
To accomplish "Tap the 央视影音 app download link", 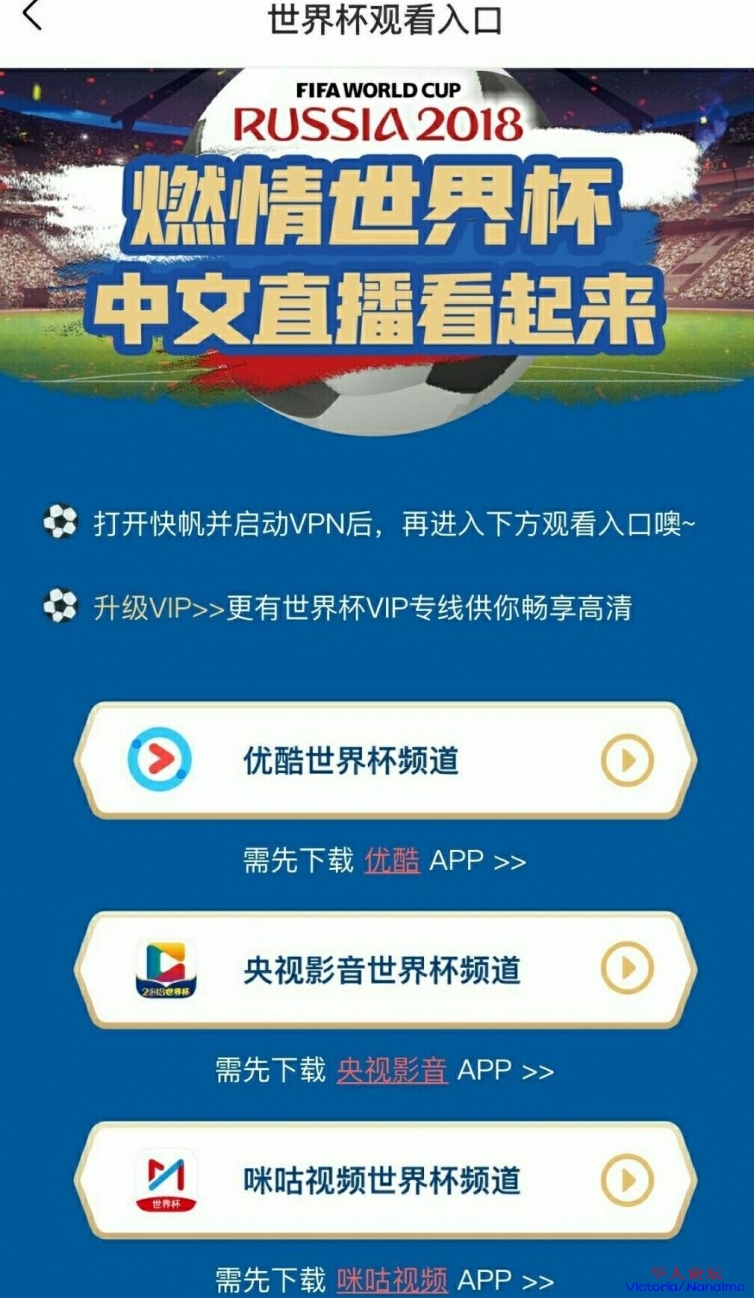I will (392, 1070).
